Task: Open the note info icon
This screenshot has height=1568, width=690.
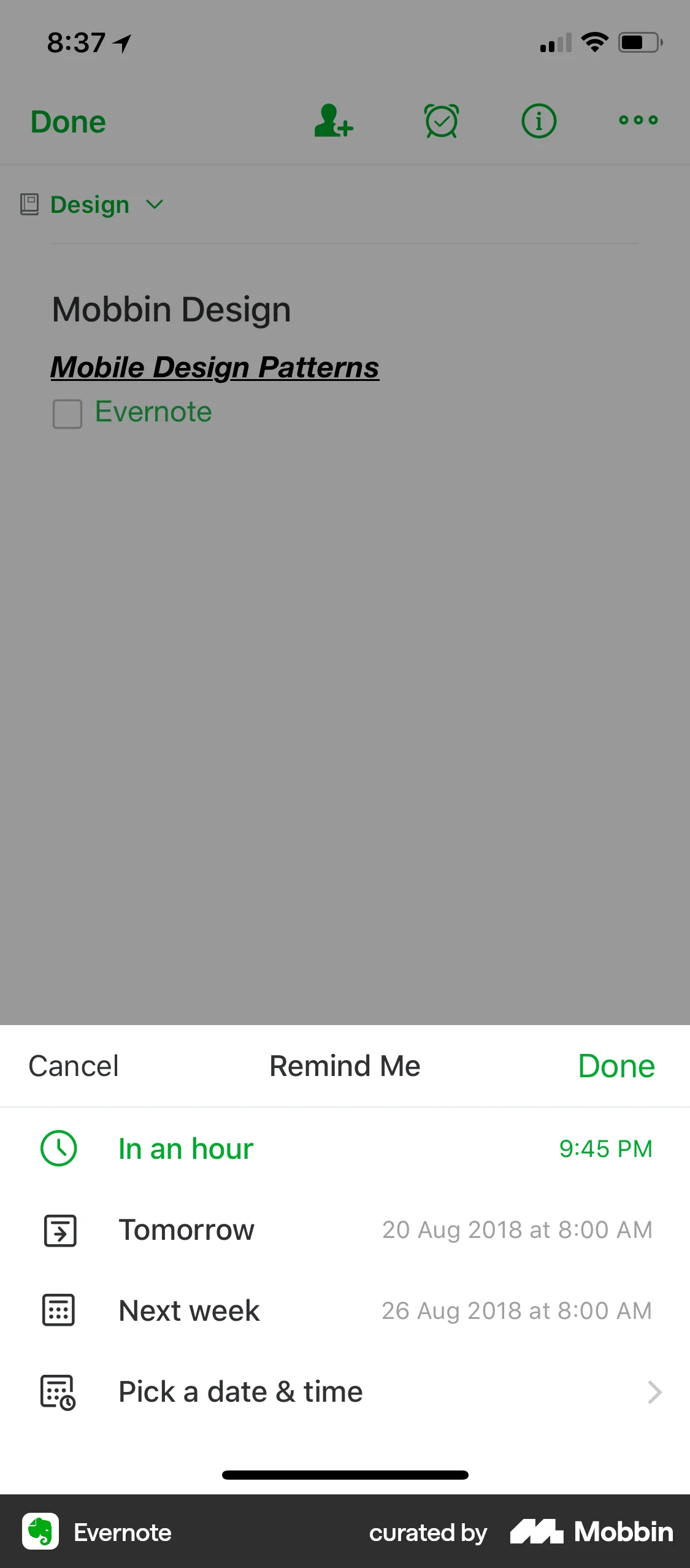Action: [x=538, y=121]
